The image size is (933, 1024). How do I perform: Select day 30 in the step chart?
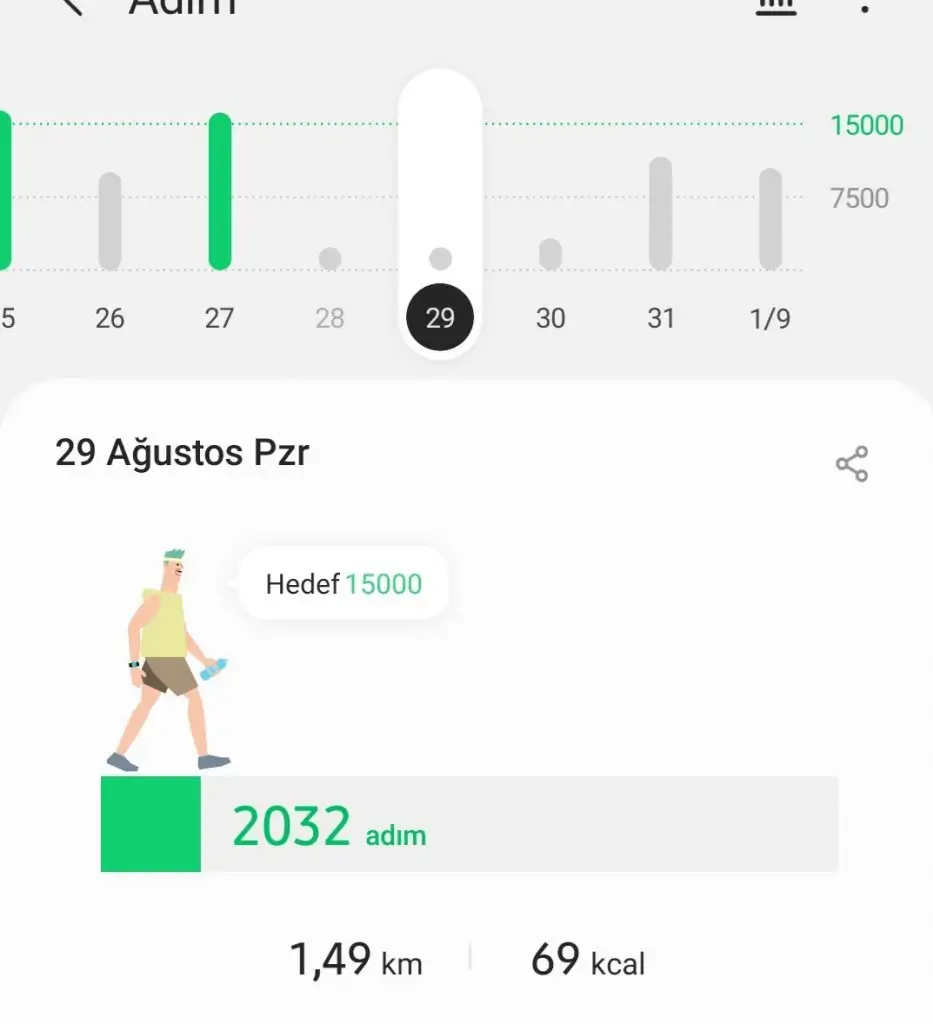click(x=550, y=318)
